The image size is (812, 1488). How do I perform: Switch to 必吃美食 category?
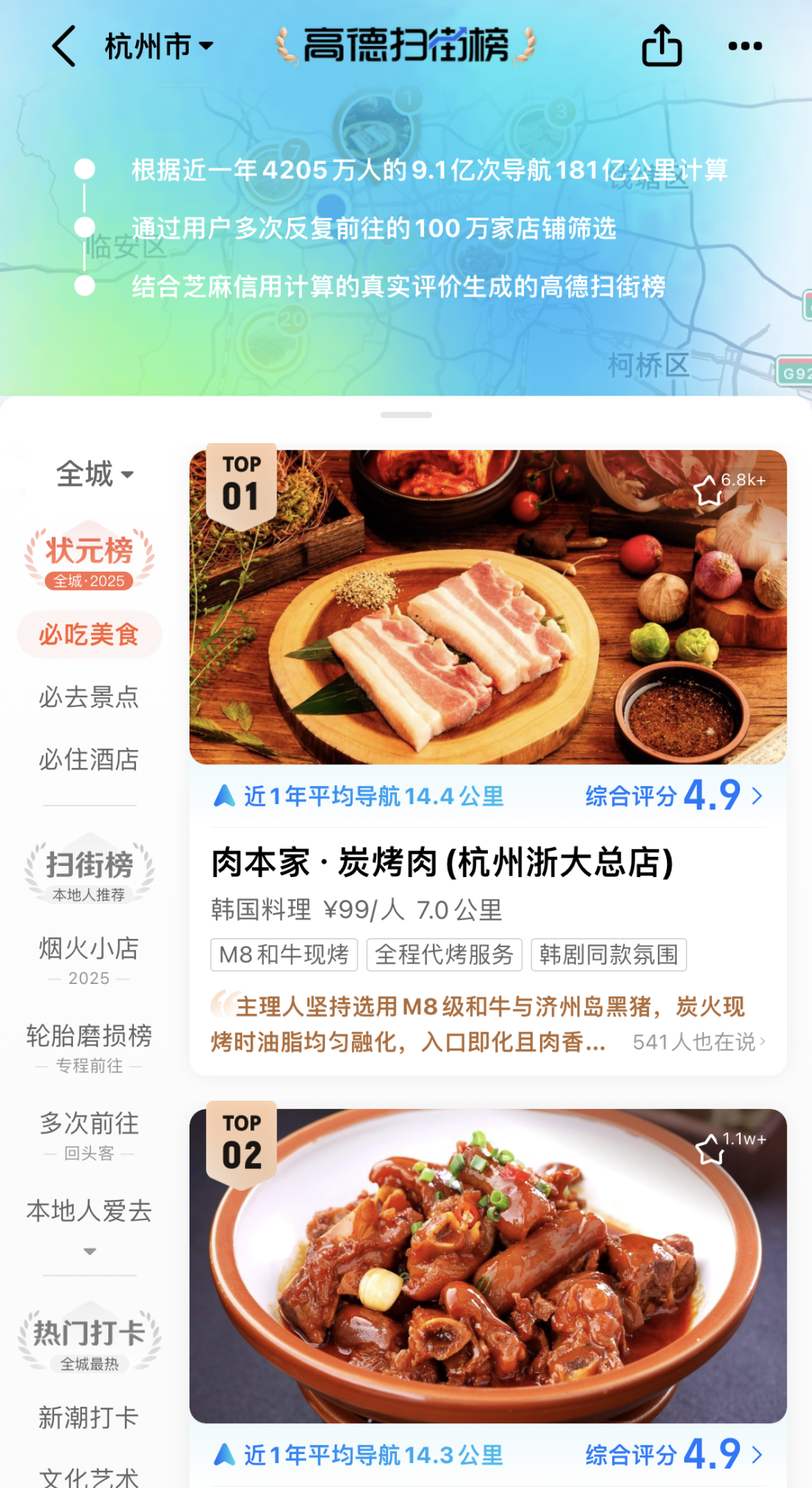point(89,634)
